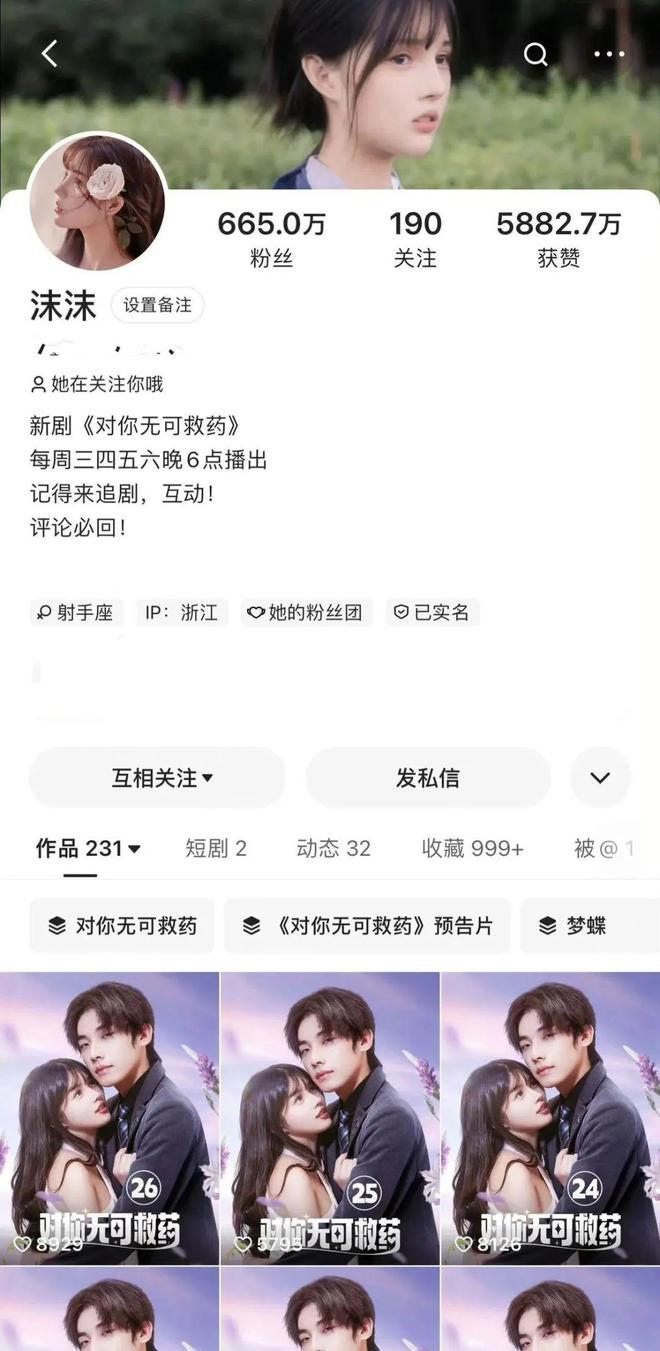Viewport: 660px width, 1351px height.
Task: Tap the 设置备注 button
Action: pyautogui.click(x=157, y=306)
